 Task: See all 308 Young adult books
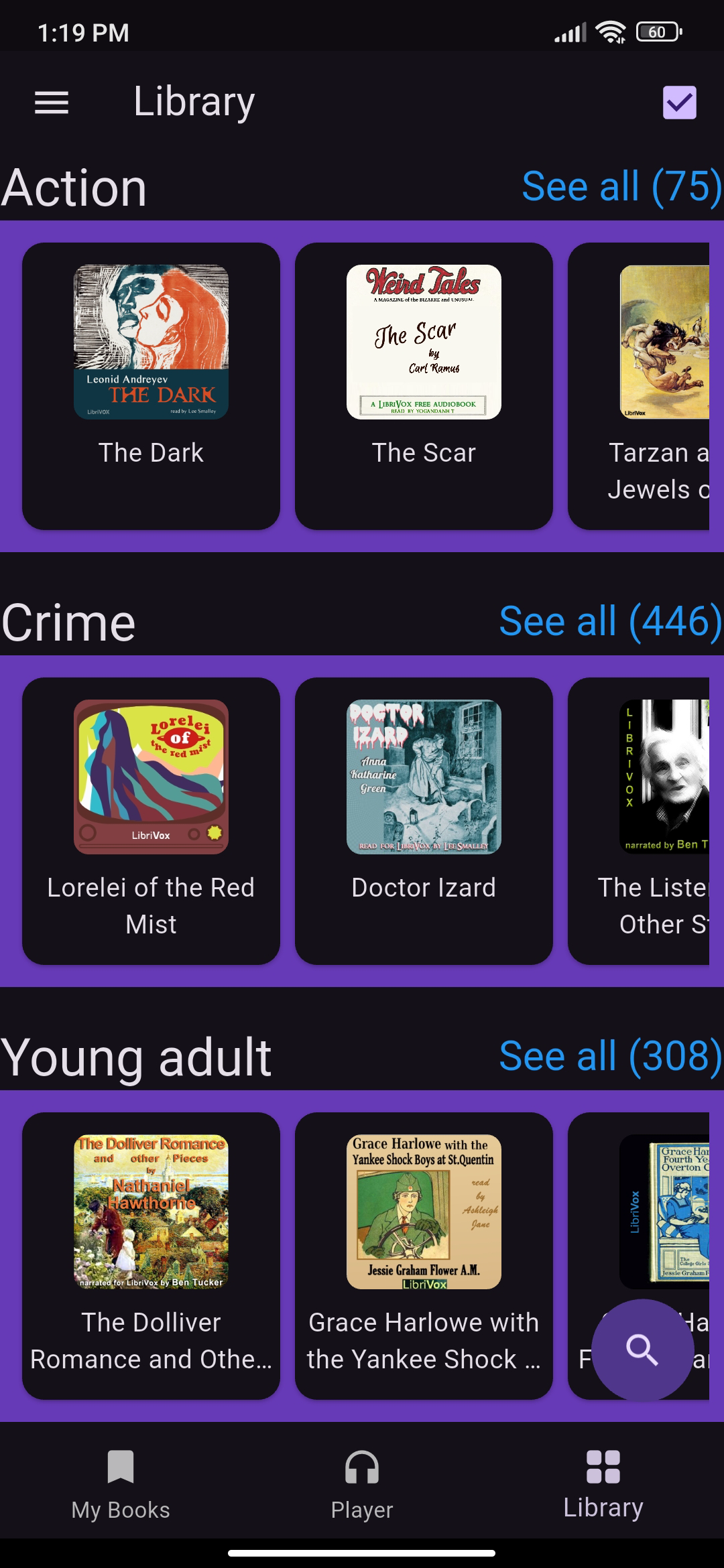[x=610, y=1056]
